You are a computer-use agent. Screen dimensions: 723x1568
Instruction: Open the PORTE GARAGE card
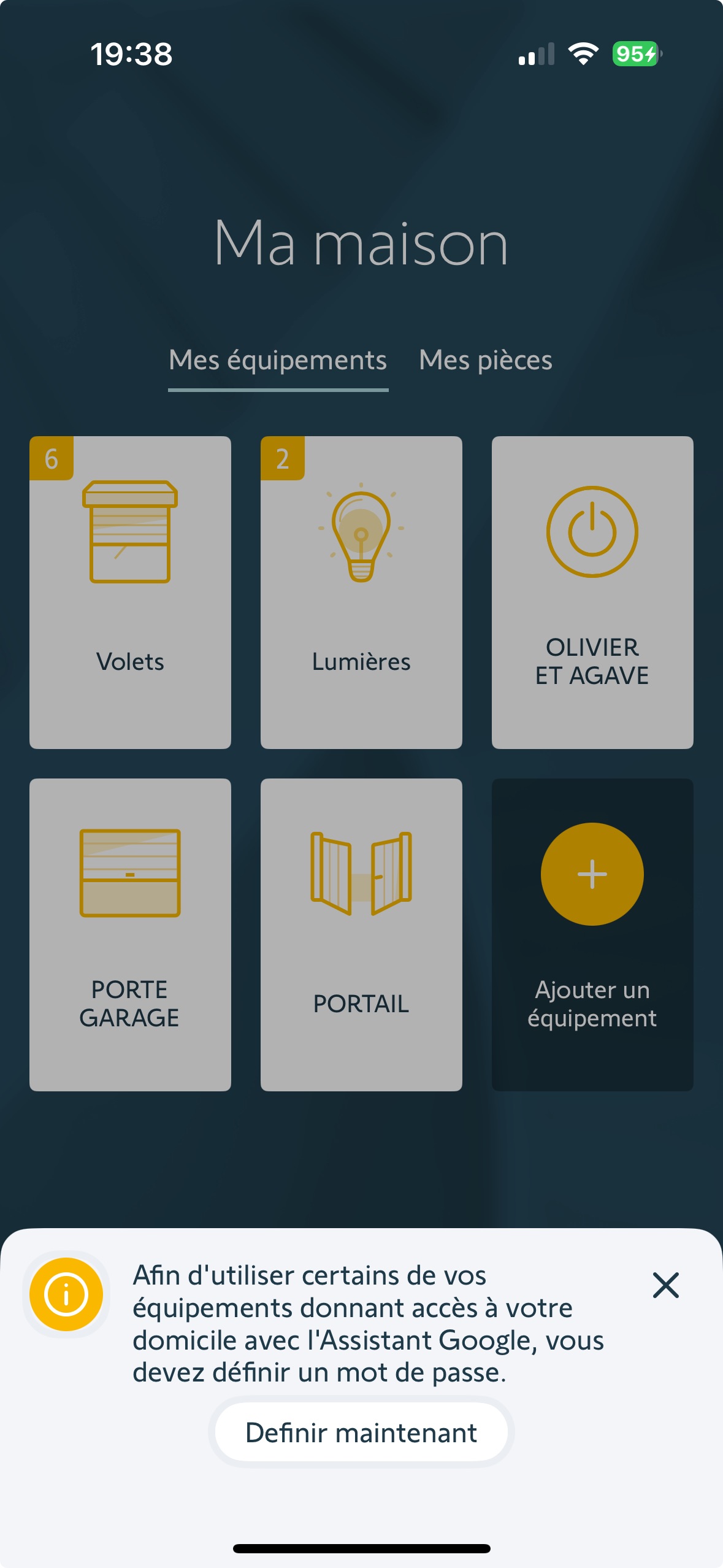pyautogui.click(x=130, y=934)
